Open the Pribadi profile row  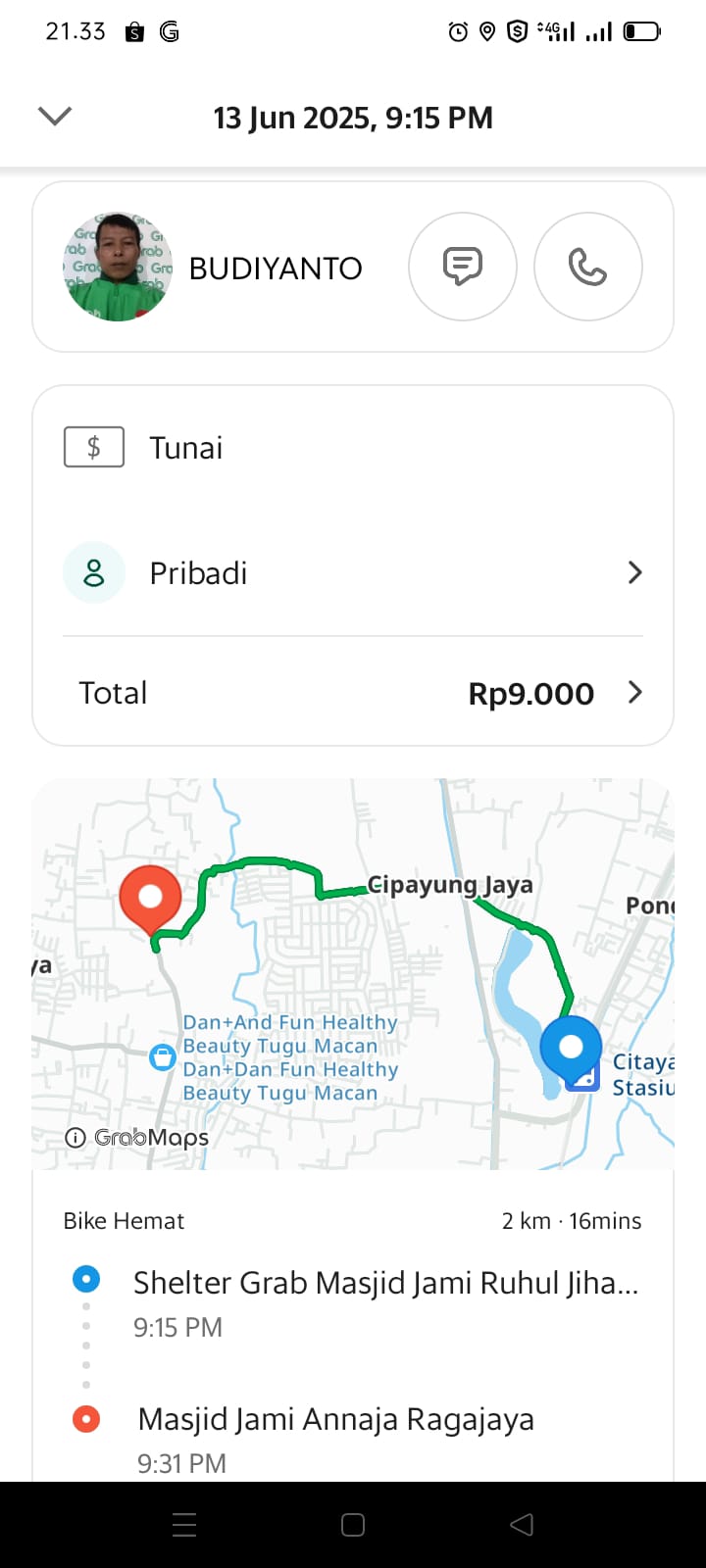353,572
